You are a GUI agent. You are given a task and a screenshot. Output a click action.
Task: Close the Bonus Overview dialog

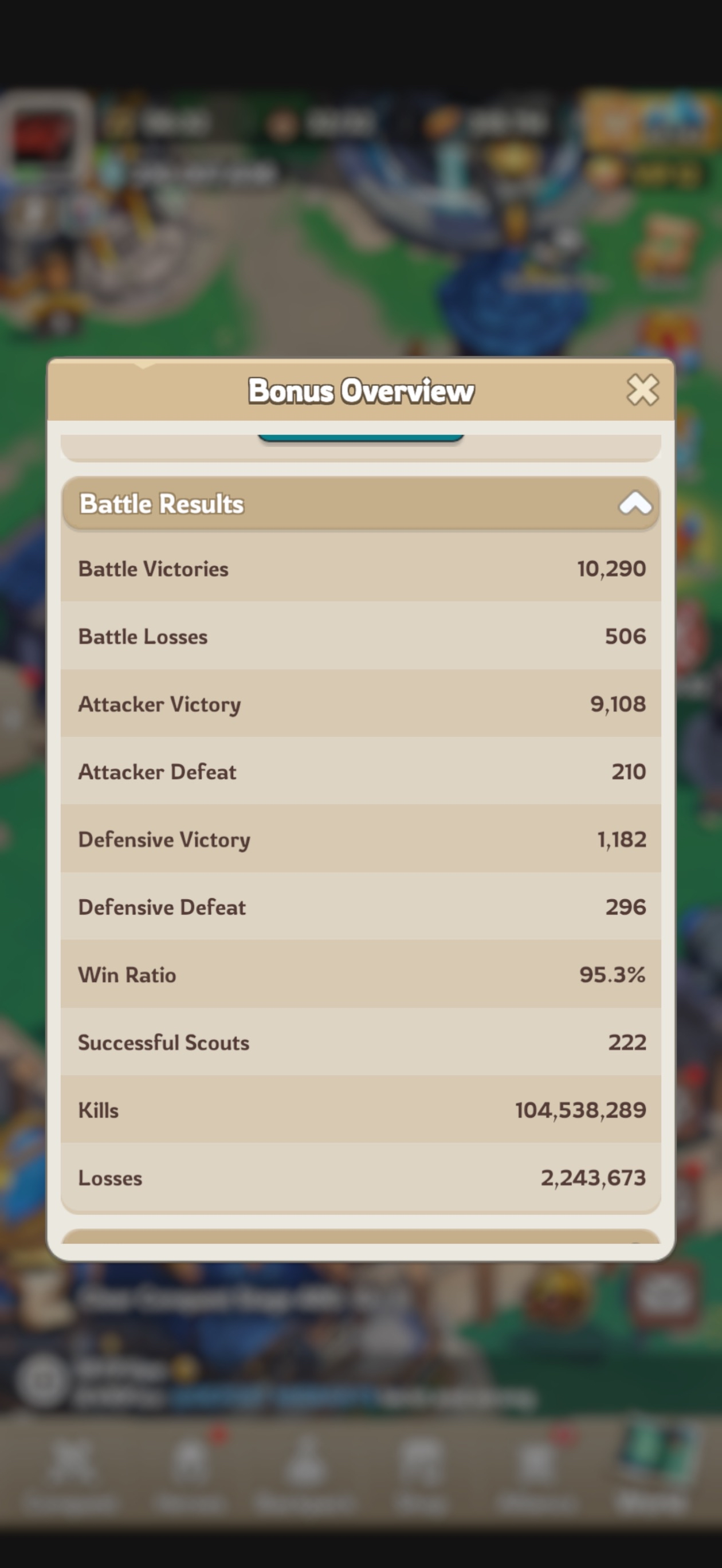tap(642, 390)
